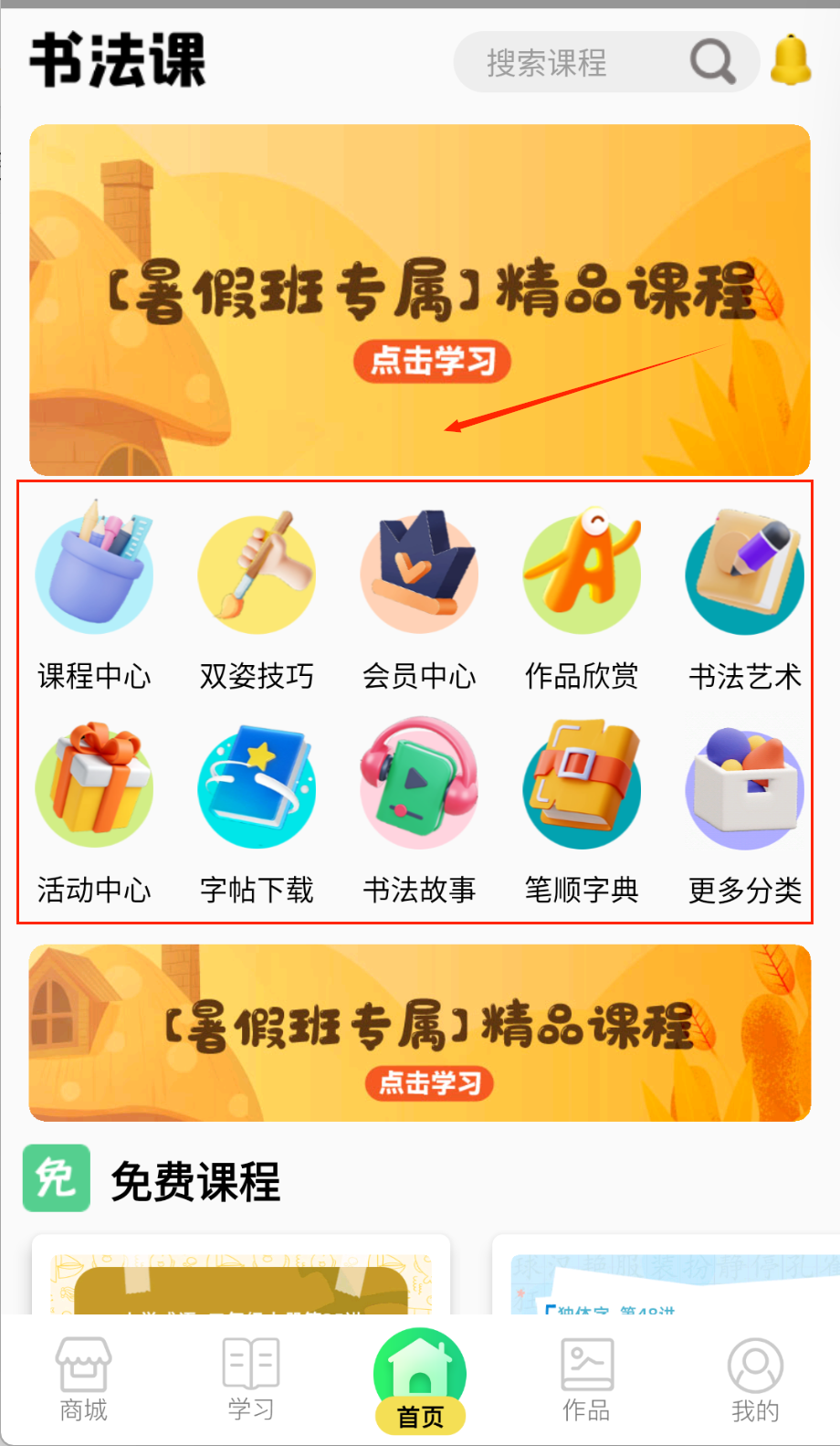Open the notifications bell

pos(791,60)
